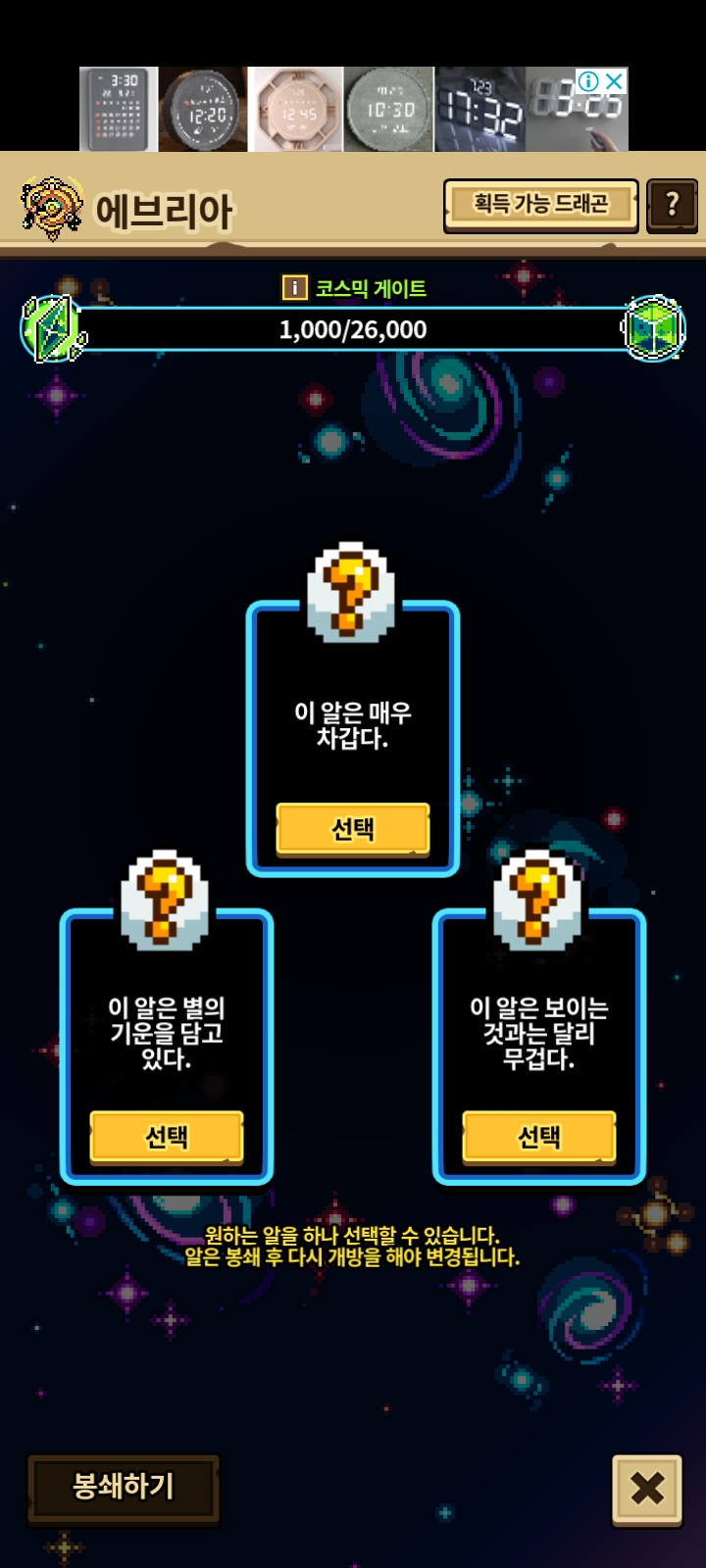Tap the 코스믹 게이트 info icon

point(293,288)
